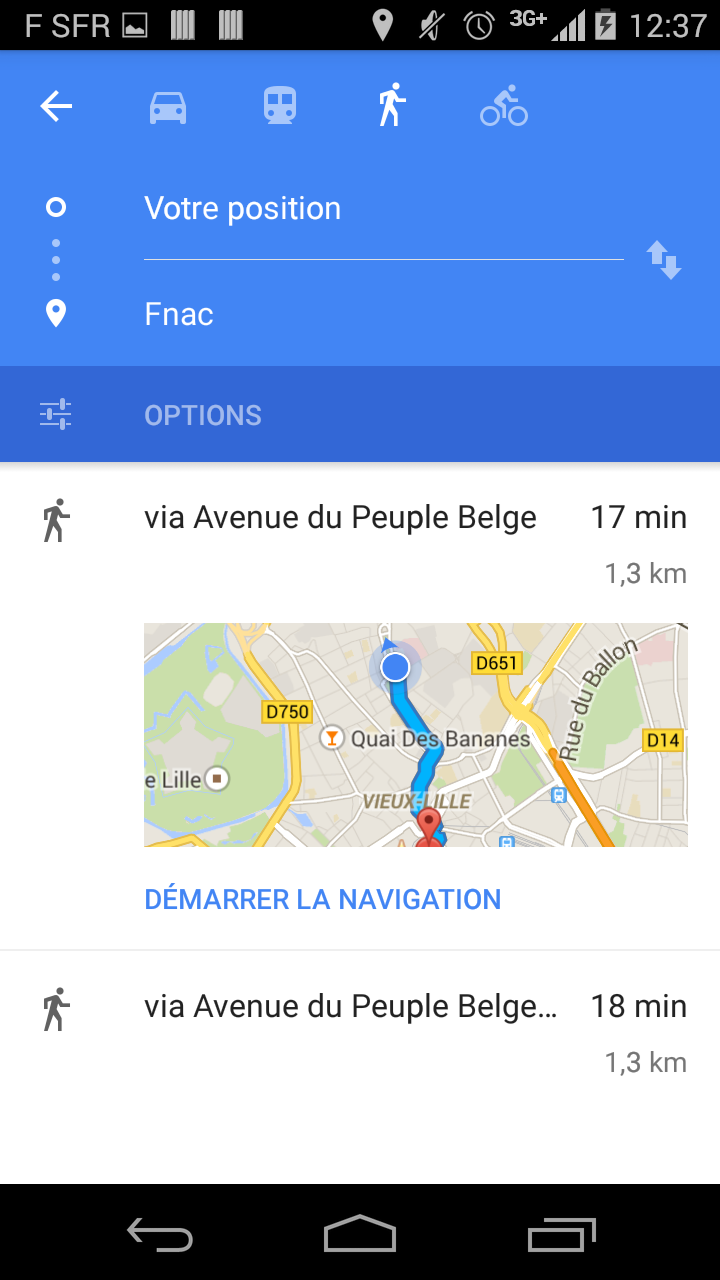The width and height of the screenshot is (720, 1280).
Task: Edit the starting point Votre position
Action: (383, 208)
